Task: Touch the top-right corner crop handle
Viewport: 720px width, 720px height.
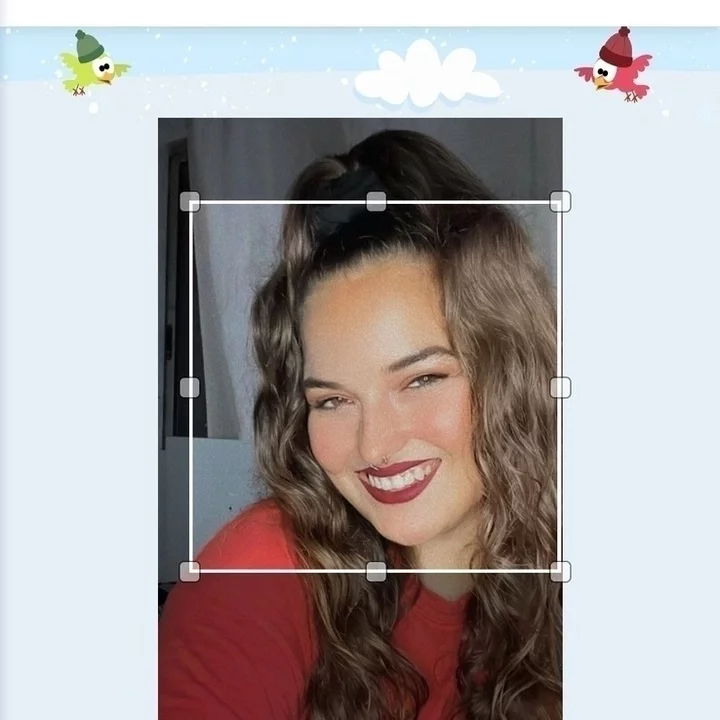Action: pyautogui.click(x=561, y=202)
